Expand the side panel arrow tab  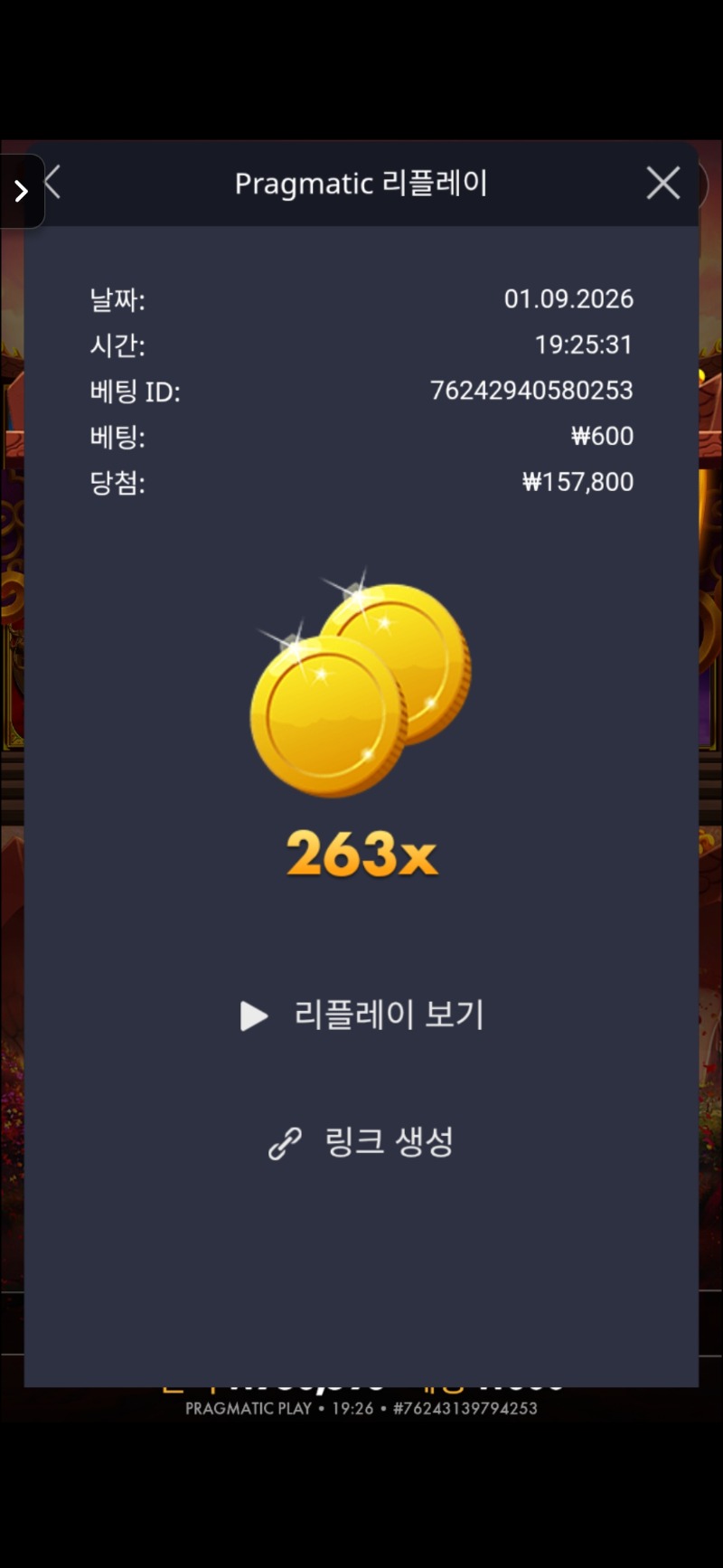pyautogui.click(x=22, y=191)
